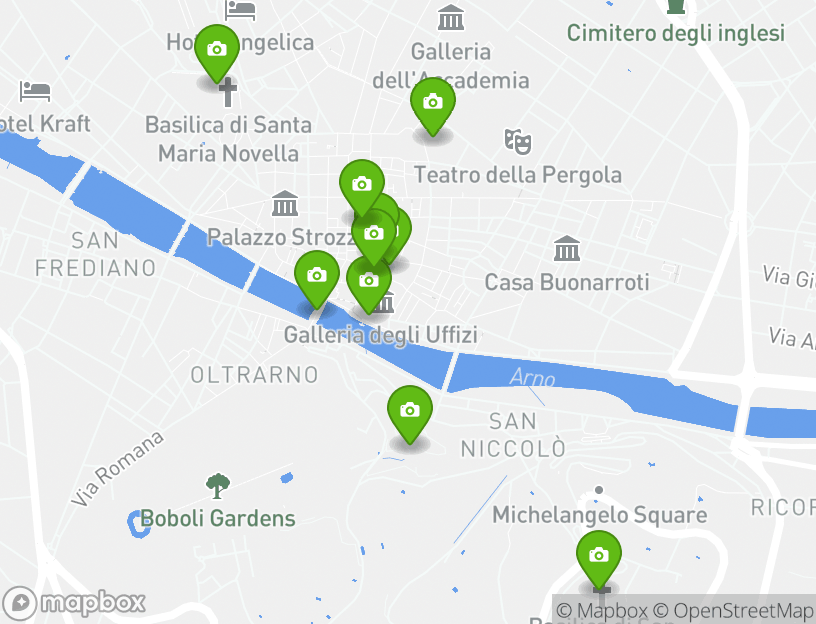The image size is (816, 624).
Task: Select the photo marker below Michelangelo Square
Action: pyautogui.click(x=599, y=557)
